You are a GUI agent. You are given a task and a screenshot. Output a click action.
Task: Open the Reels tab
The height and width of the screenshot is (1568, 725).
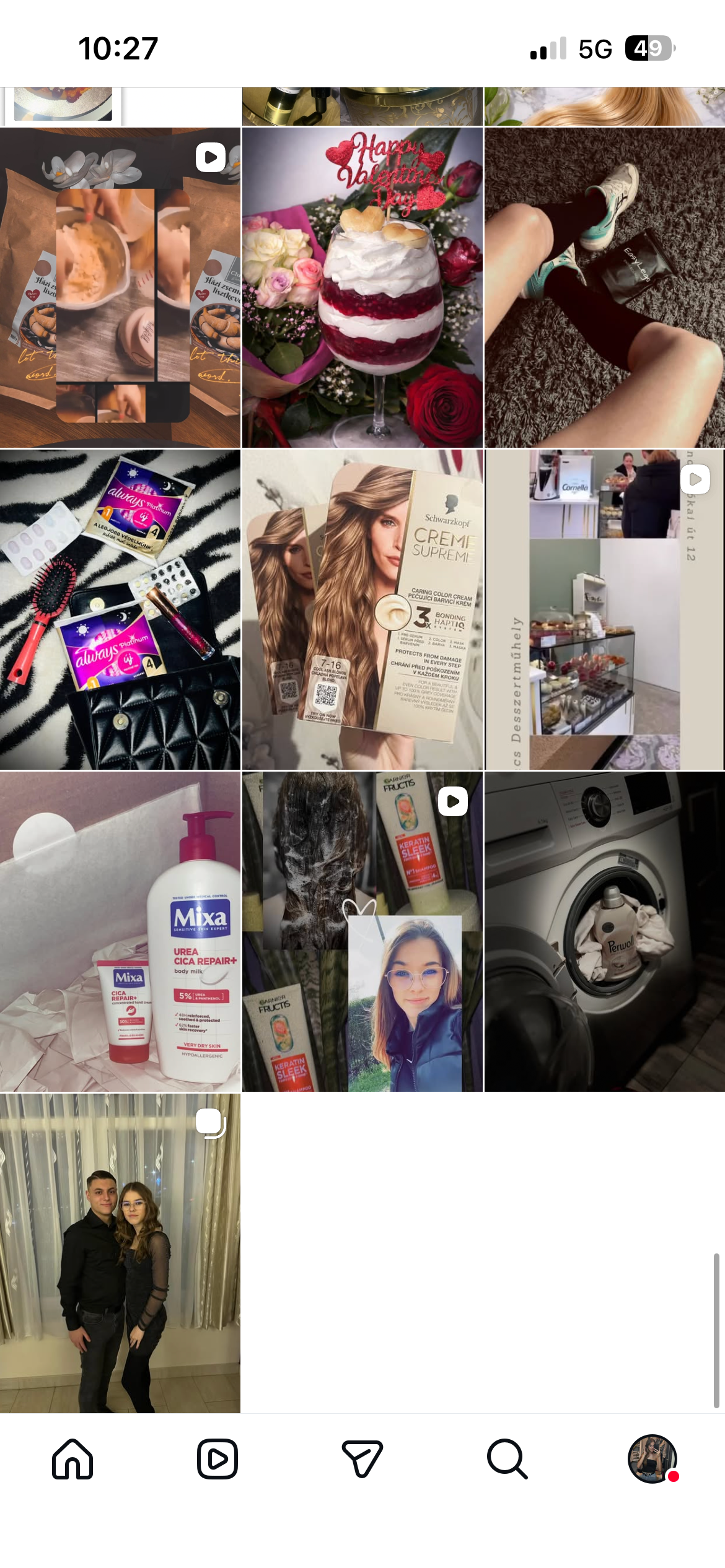click(x=217, y=1459)
